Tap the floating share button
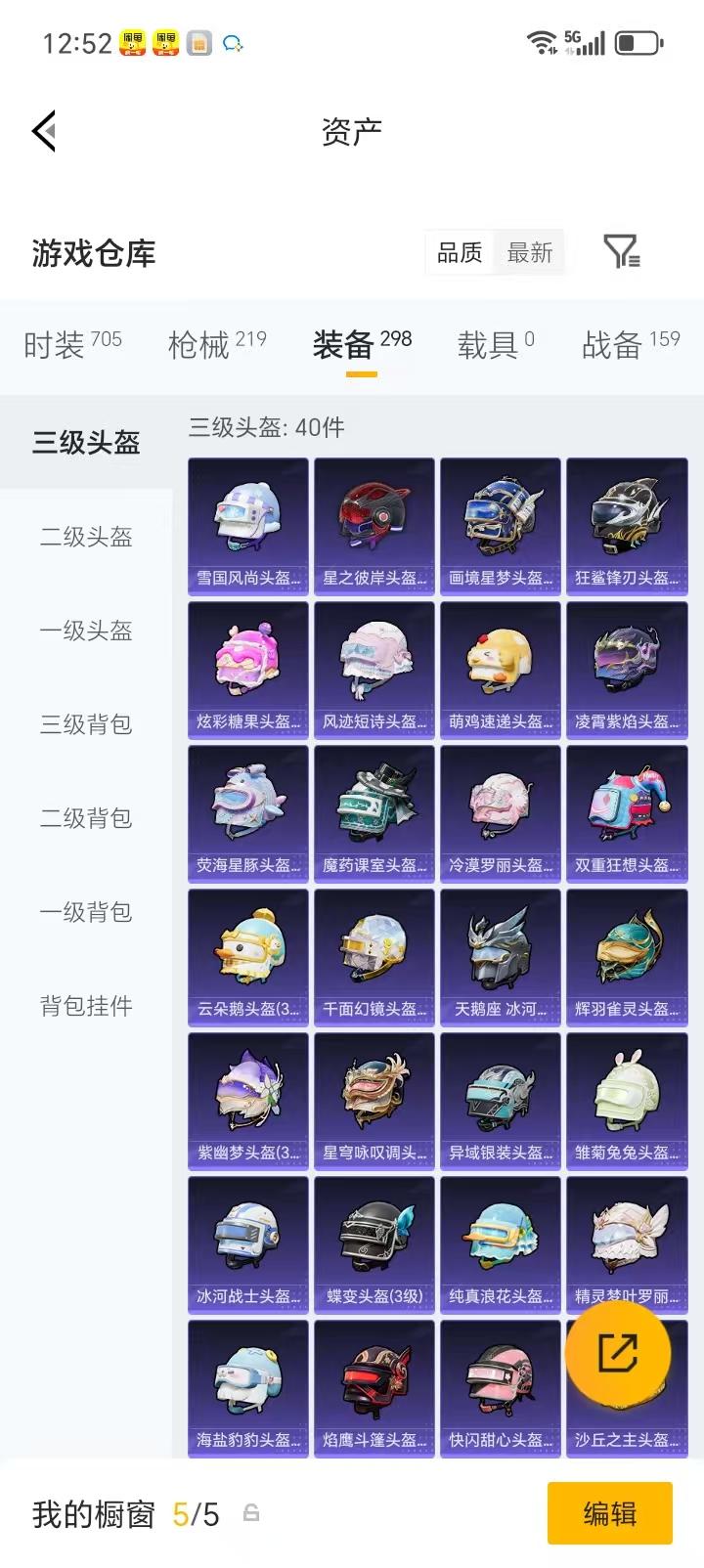This screenshot has height=1568, width=704. 617,1351
